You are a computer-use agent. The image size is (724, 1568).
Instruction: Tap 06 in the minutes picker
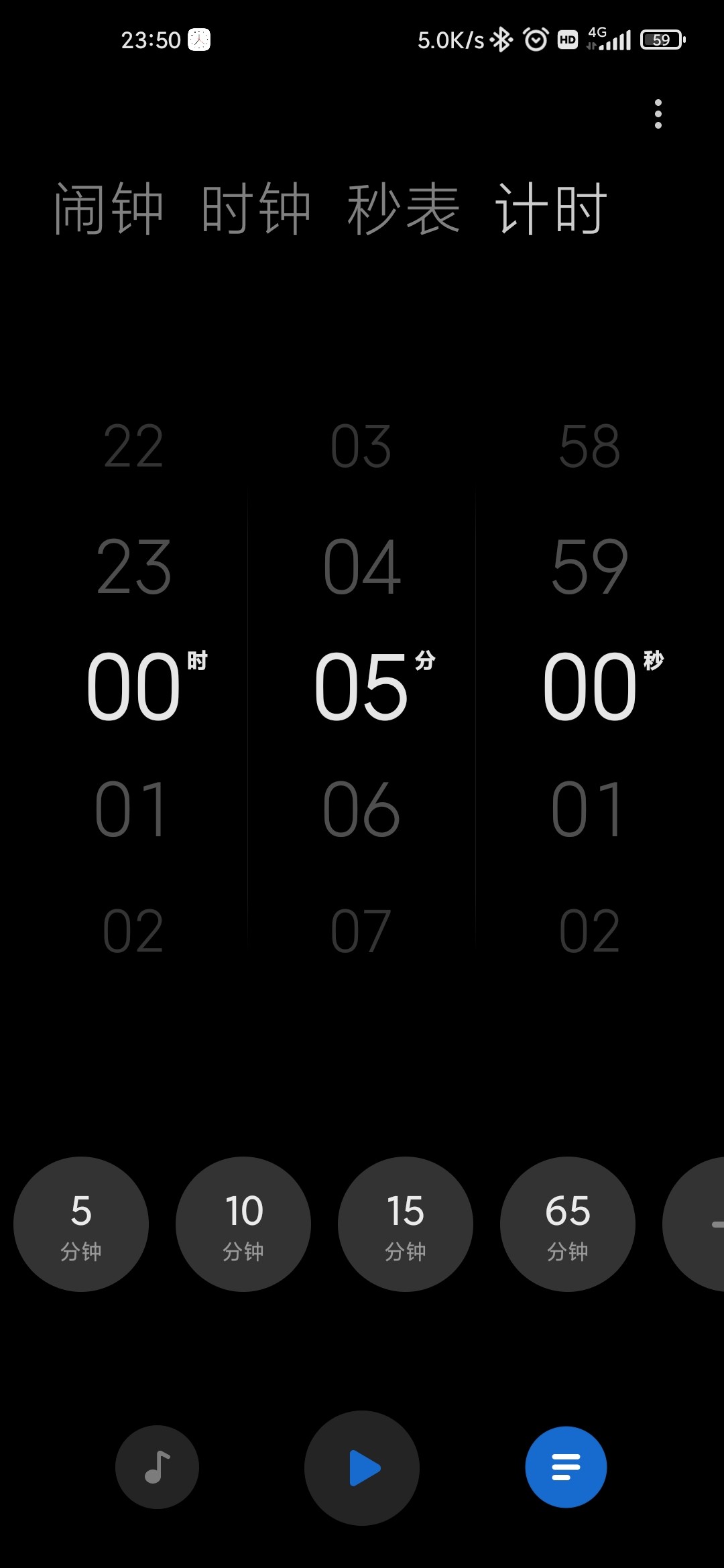pyautogui.click(x=361, y=809)
